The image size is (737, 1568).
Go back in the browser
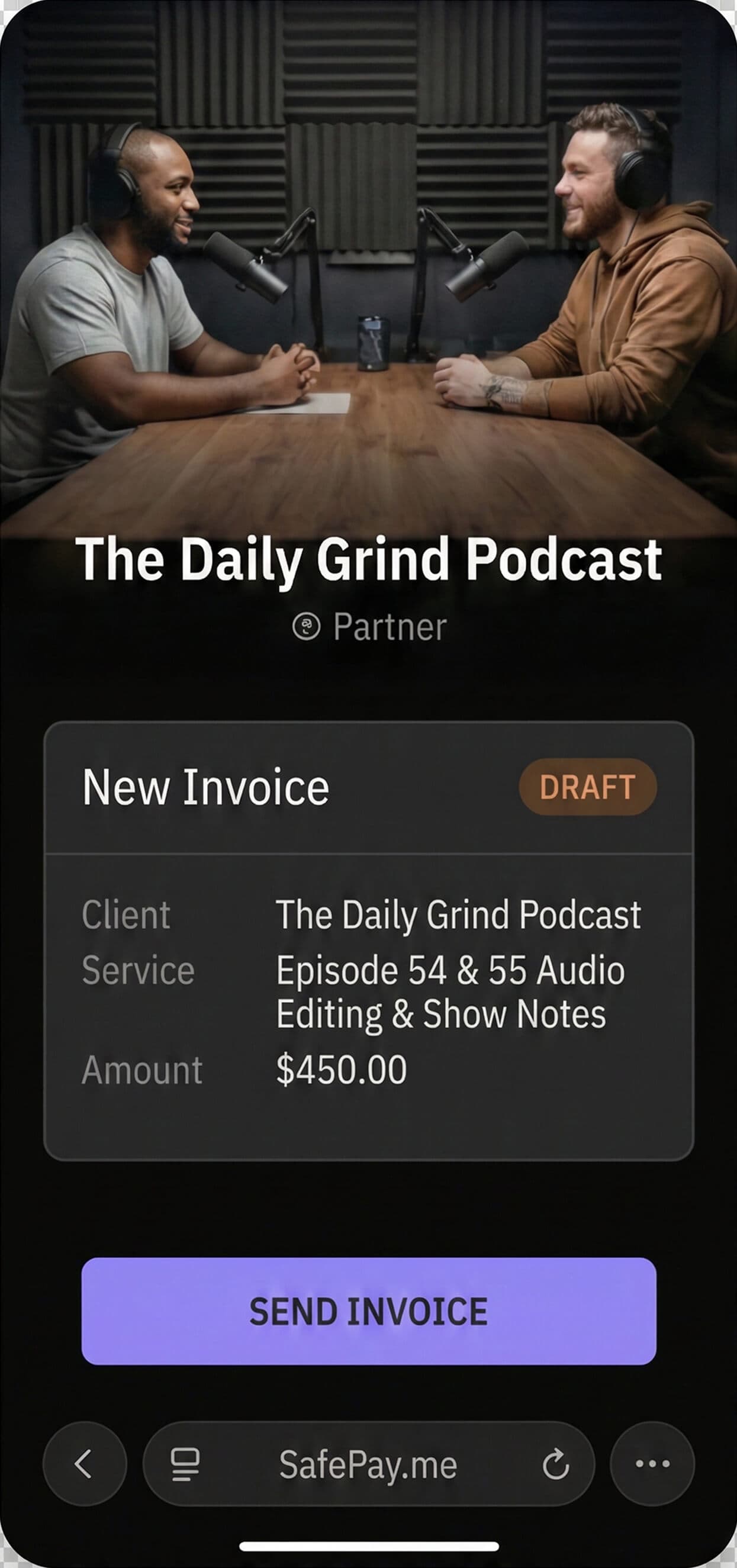[84, 1464]
